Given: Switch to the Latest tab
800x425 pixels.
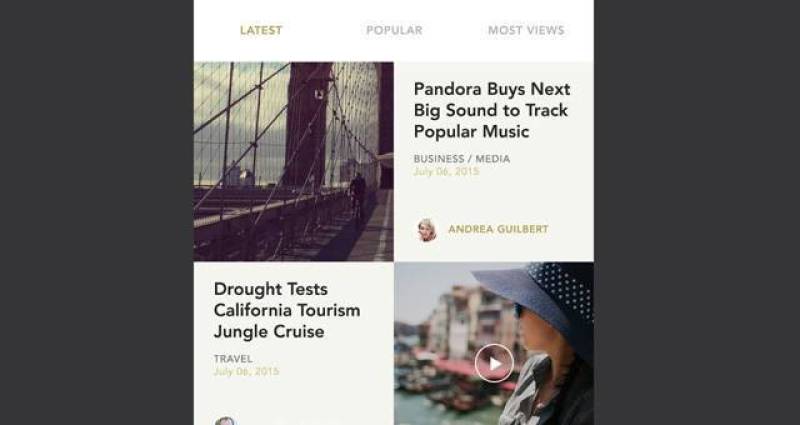Looking at the screenshot, I should (261, 30).
